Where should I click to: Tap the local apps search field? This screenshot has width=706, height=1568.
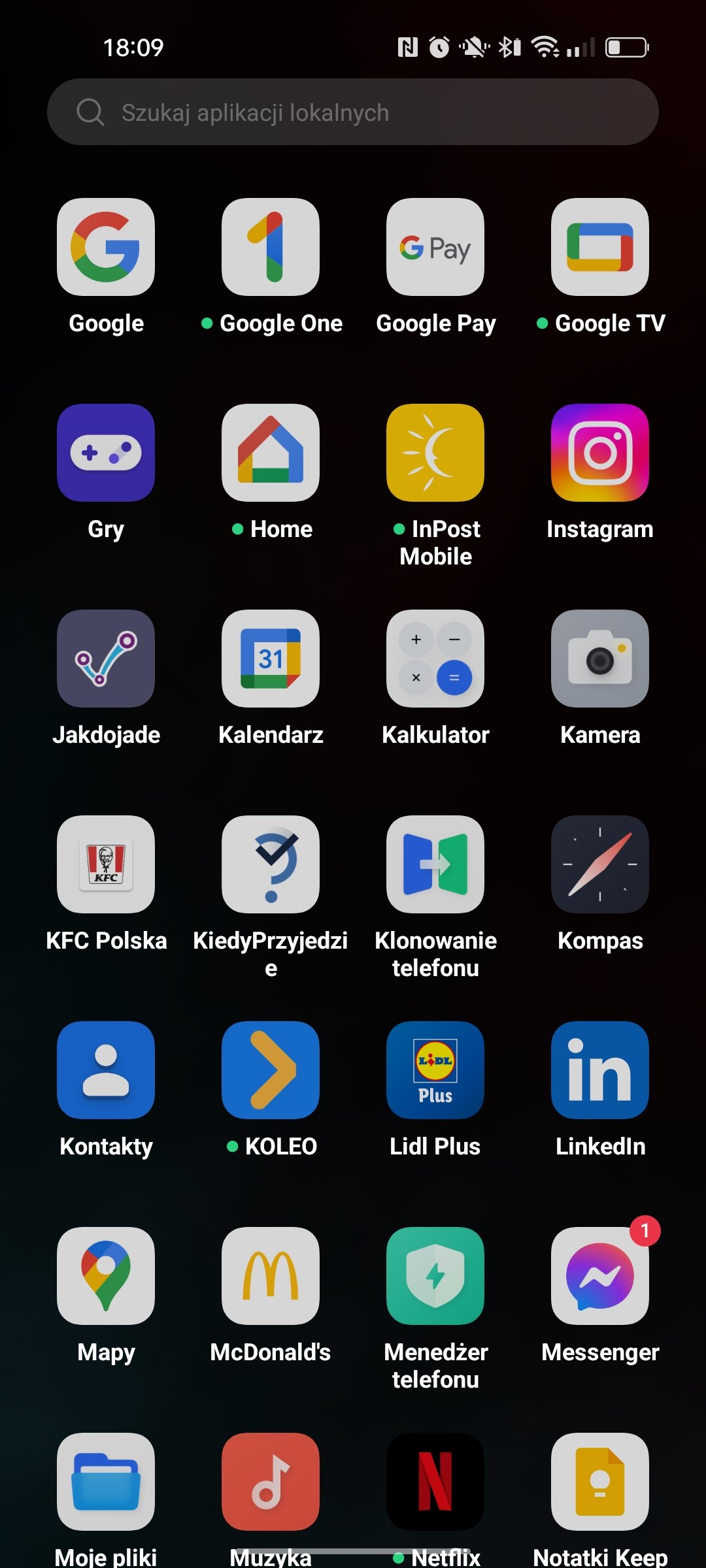point(353,112)
